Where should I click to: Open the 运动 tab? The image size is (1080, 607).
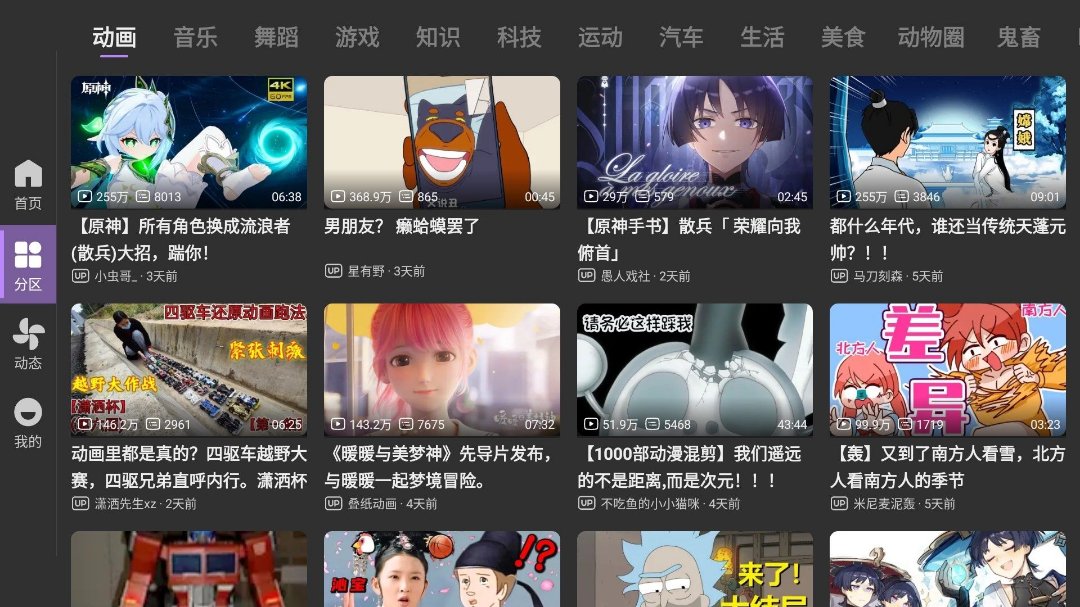600,38
